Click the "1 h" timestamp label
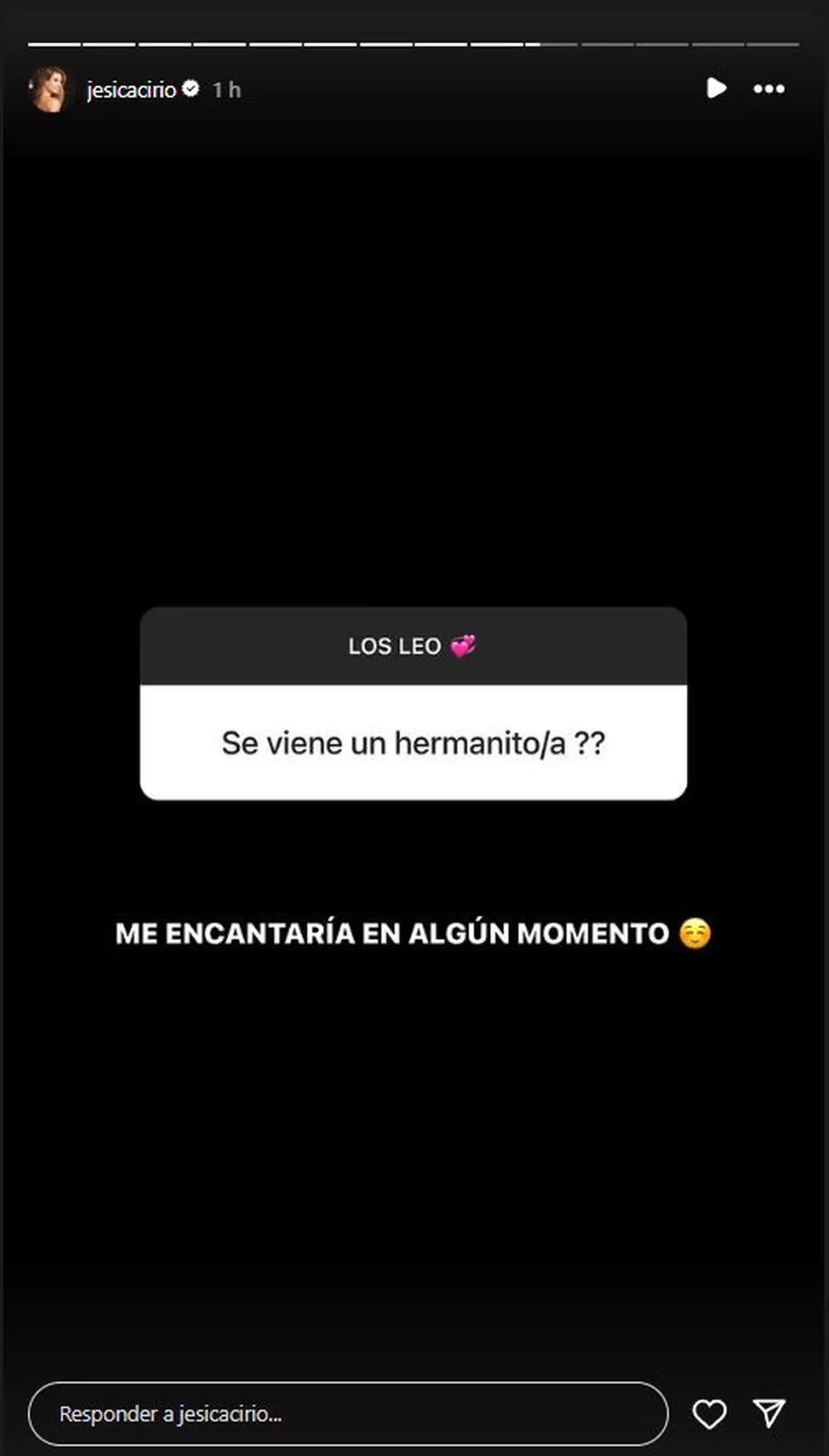Viewport: 829px width, 1456px height. (x=227, y=89)
